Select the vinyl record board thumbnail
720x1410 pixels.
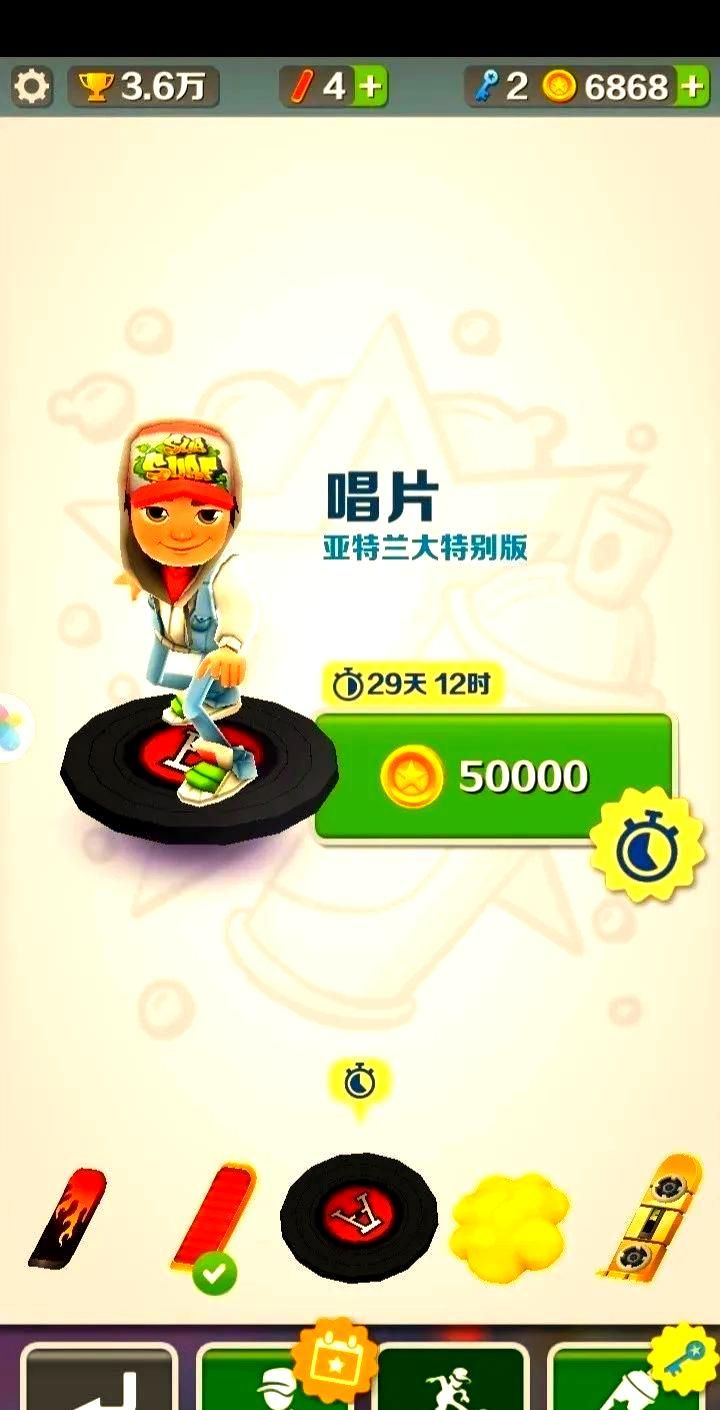[359, 1218]
